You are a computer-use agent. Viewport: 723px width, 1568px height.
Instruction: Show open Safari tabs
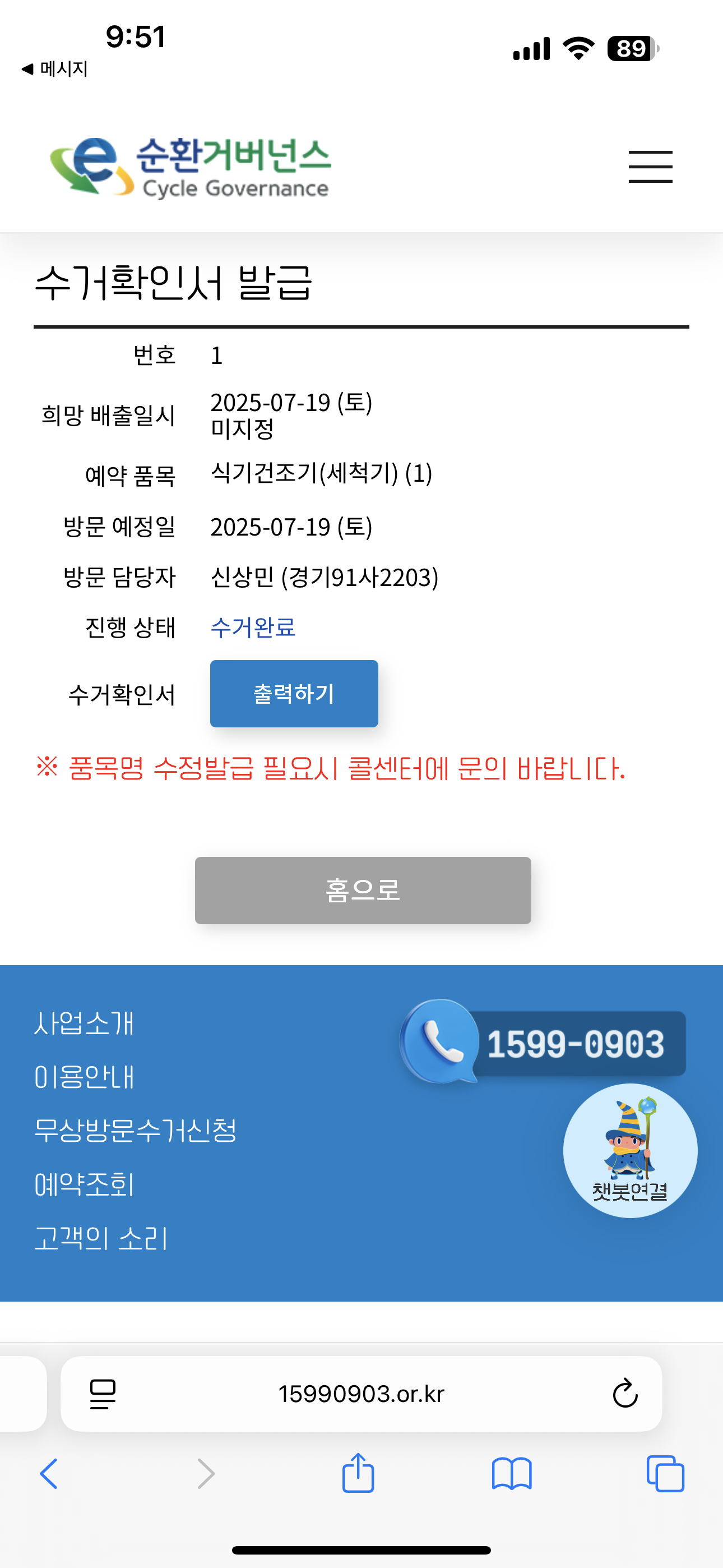(665, 1474)
